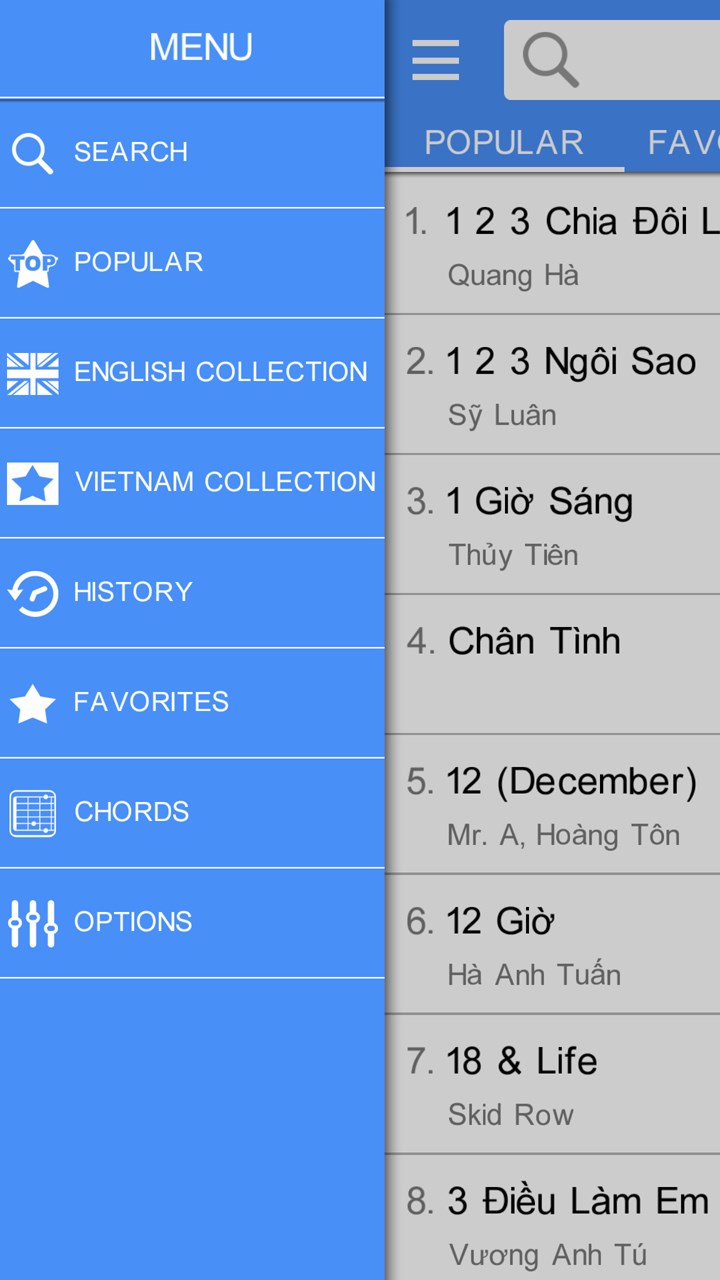Open the song 1 Giờ Sáng
Image resolution: width=720 pixels, height=1280 pixels.
coord(553,524)
